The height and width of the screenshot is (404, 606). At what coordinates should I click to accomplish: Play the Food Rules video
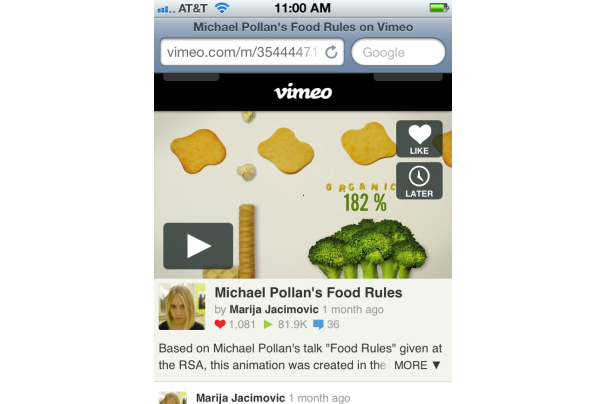198,246
